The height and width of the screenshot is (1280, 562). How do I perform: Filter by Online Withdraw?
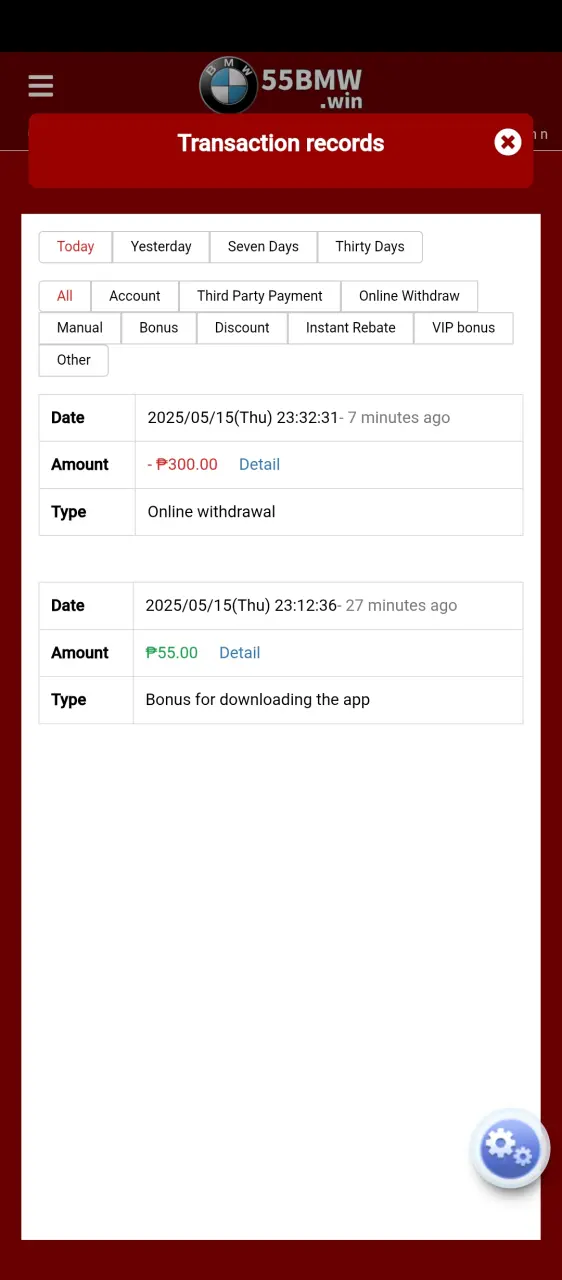[x=409, y=296]
